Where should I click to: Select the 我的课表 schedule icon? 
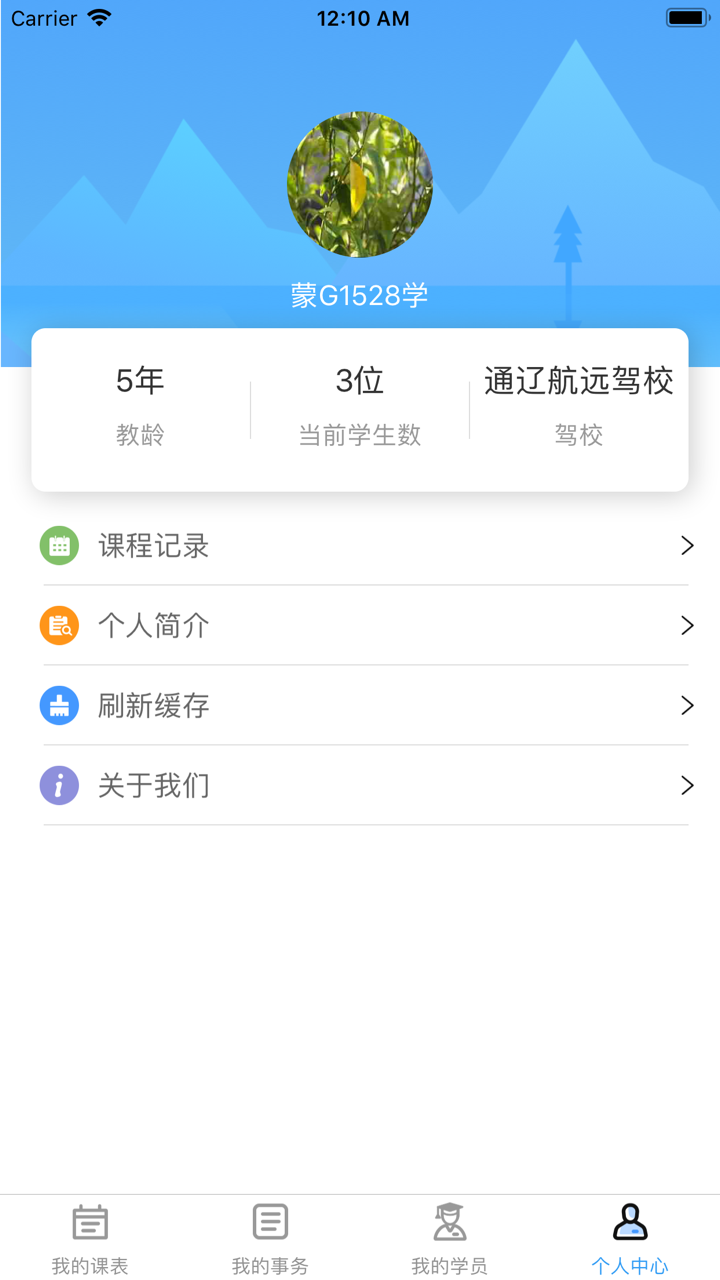point(89,1221)
